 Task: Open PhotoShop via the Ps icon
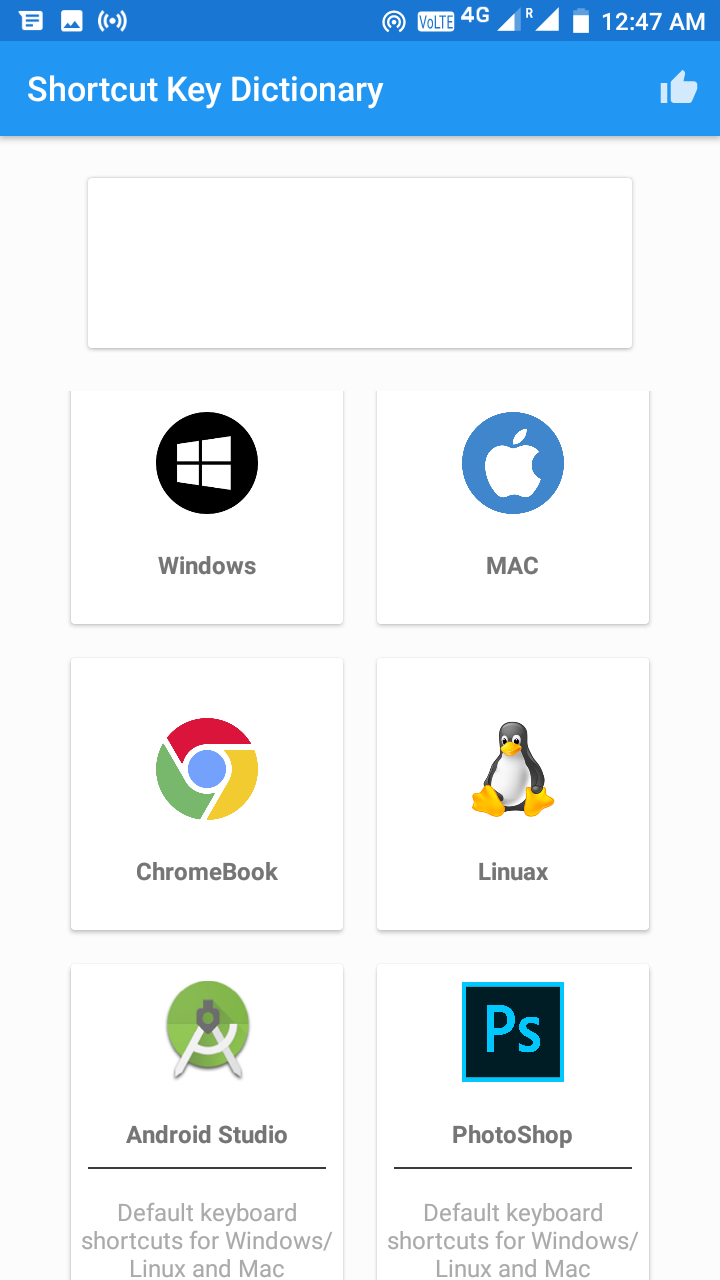coord(513,1031)
